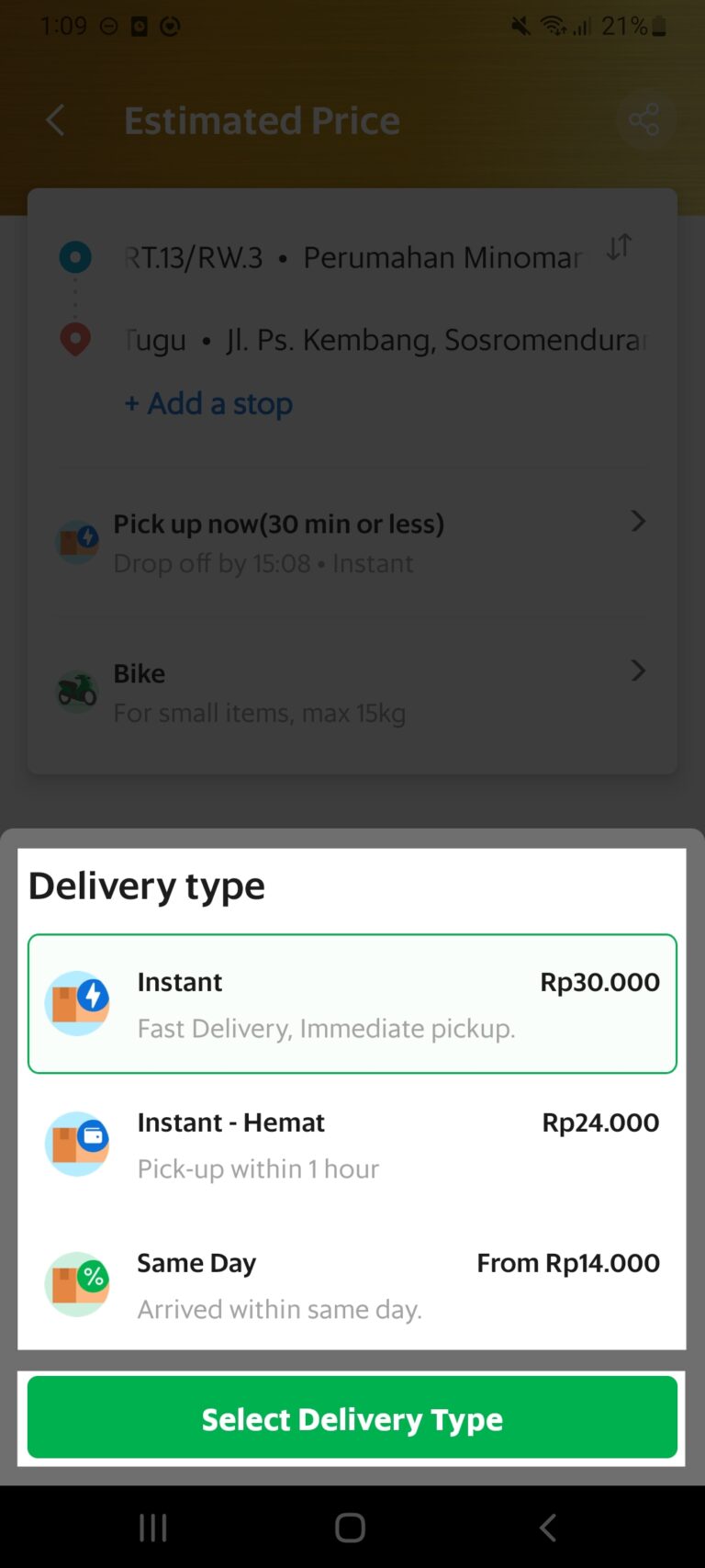Screen dimensions: 705x1568
Task: Select the Instant delivery option
Action: 352,1002
